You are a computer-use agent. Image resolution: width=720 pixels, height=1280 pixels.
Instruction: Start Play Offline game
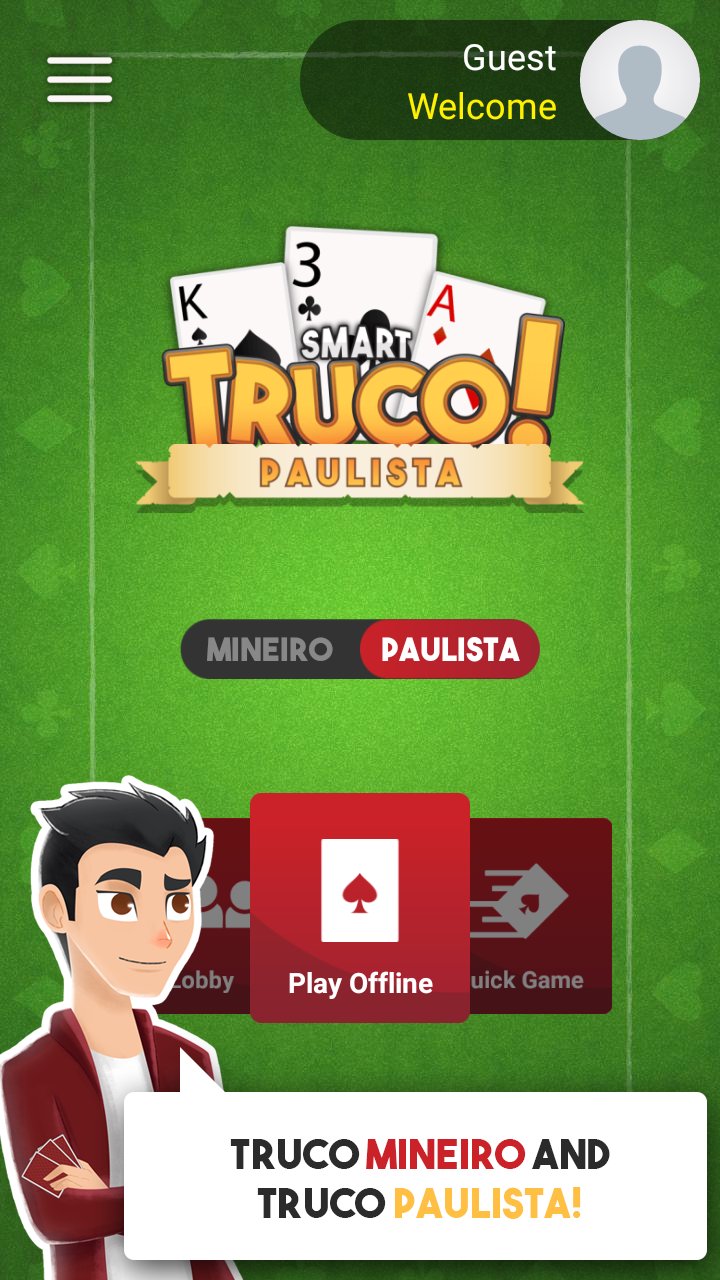point(360,907)
